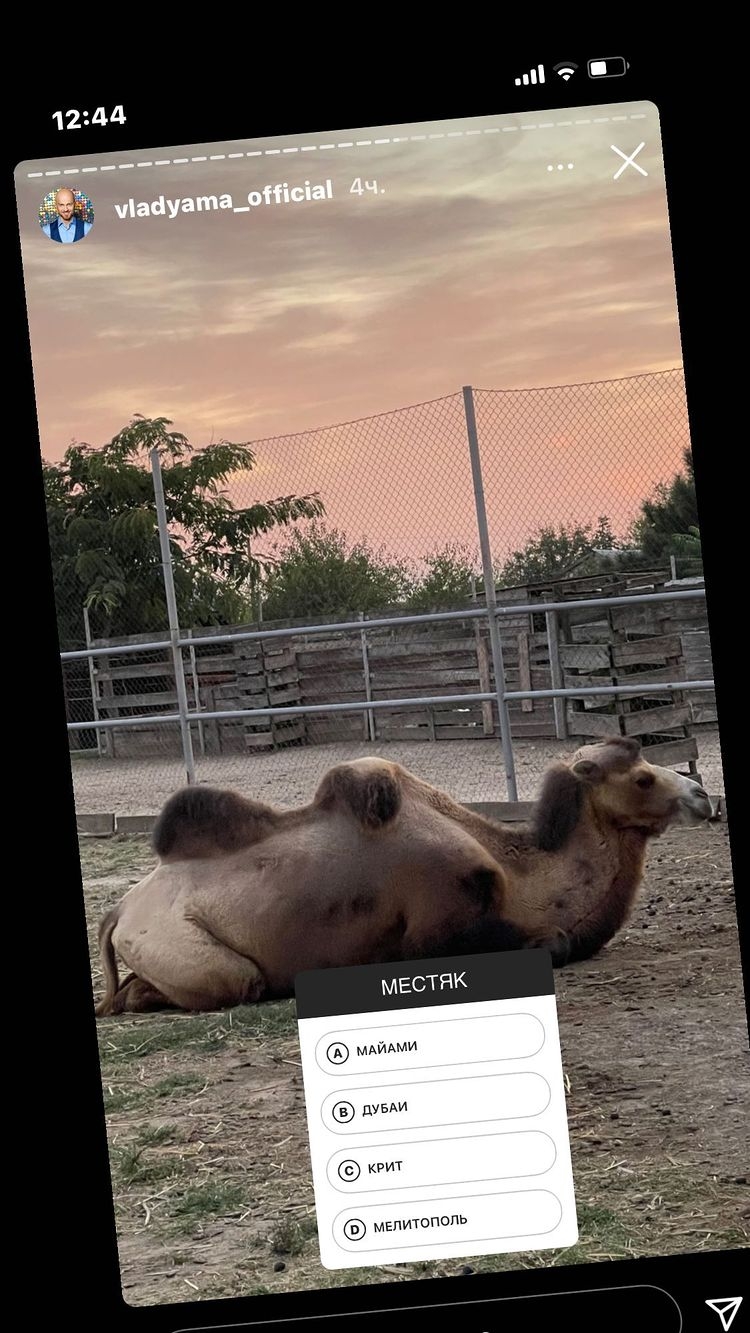Choose quiz answer B ДУБАИ
The width and height of the screenshot is (750, 1333).
[x=436, y=1106]
